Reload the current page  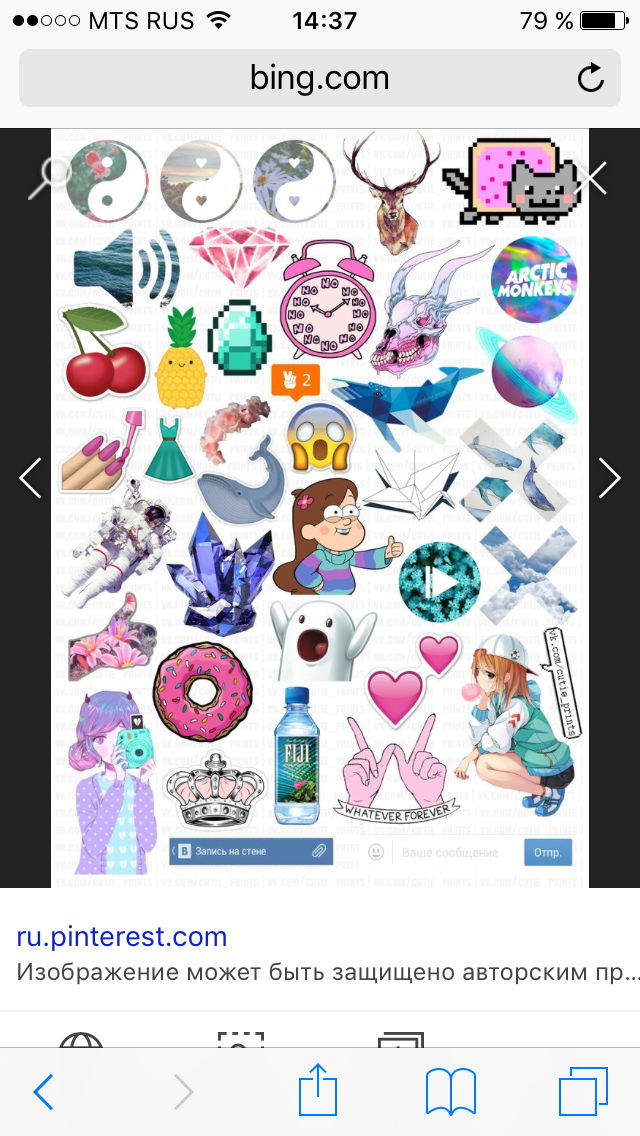tap(591, 78)
